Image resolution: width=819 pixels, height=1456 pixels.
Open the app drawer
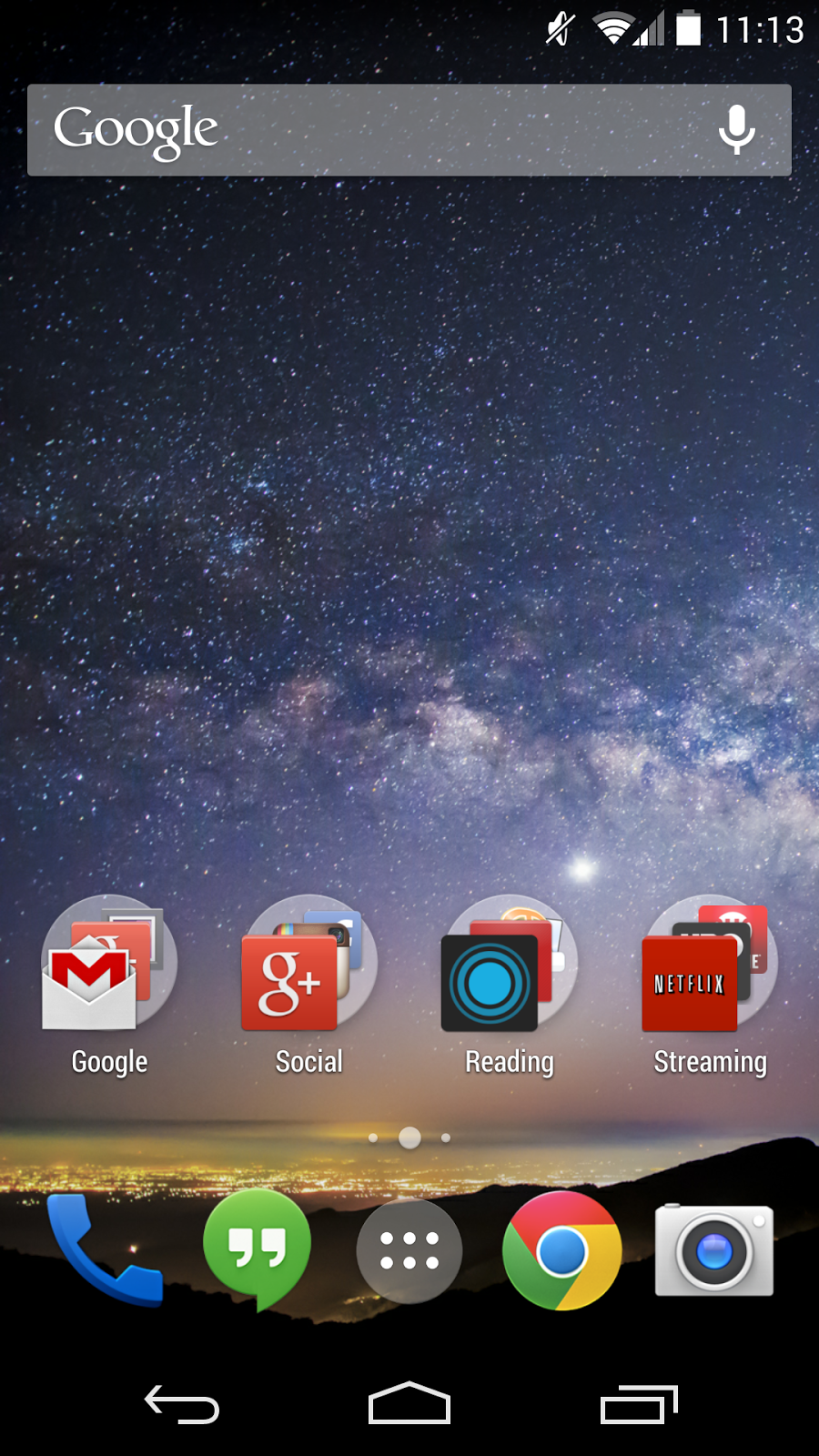(409, 1250)
